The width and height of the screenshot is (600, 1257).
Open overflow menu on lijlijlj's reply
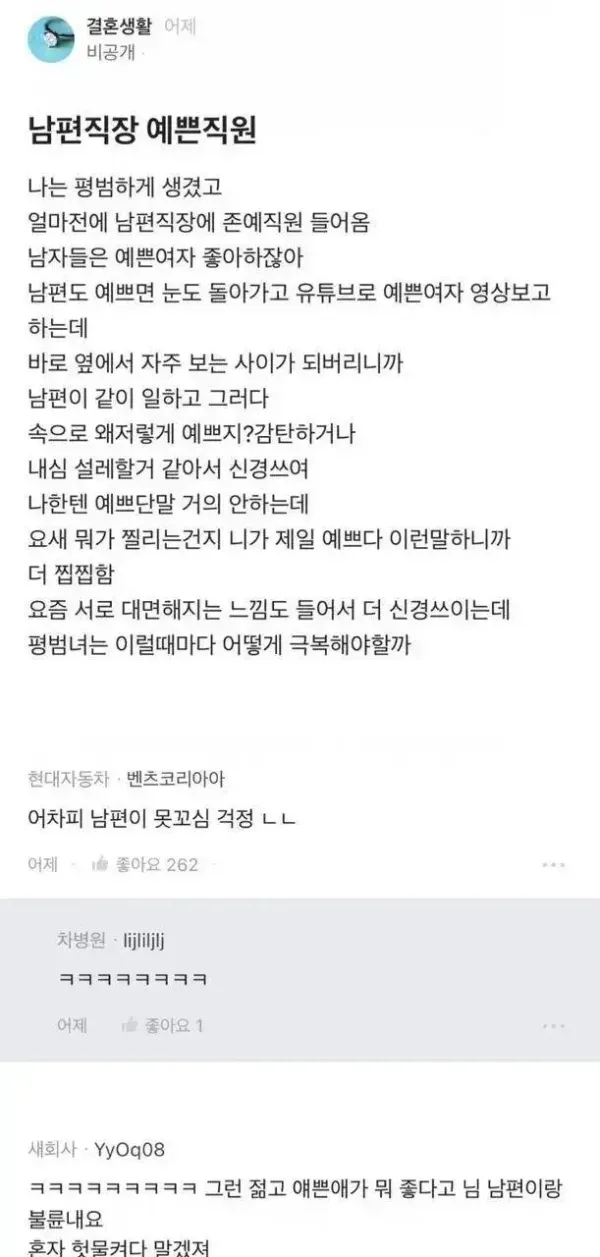click(553, 1026)
